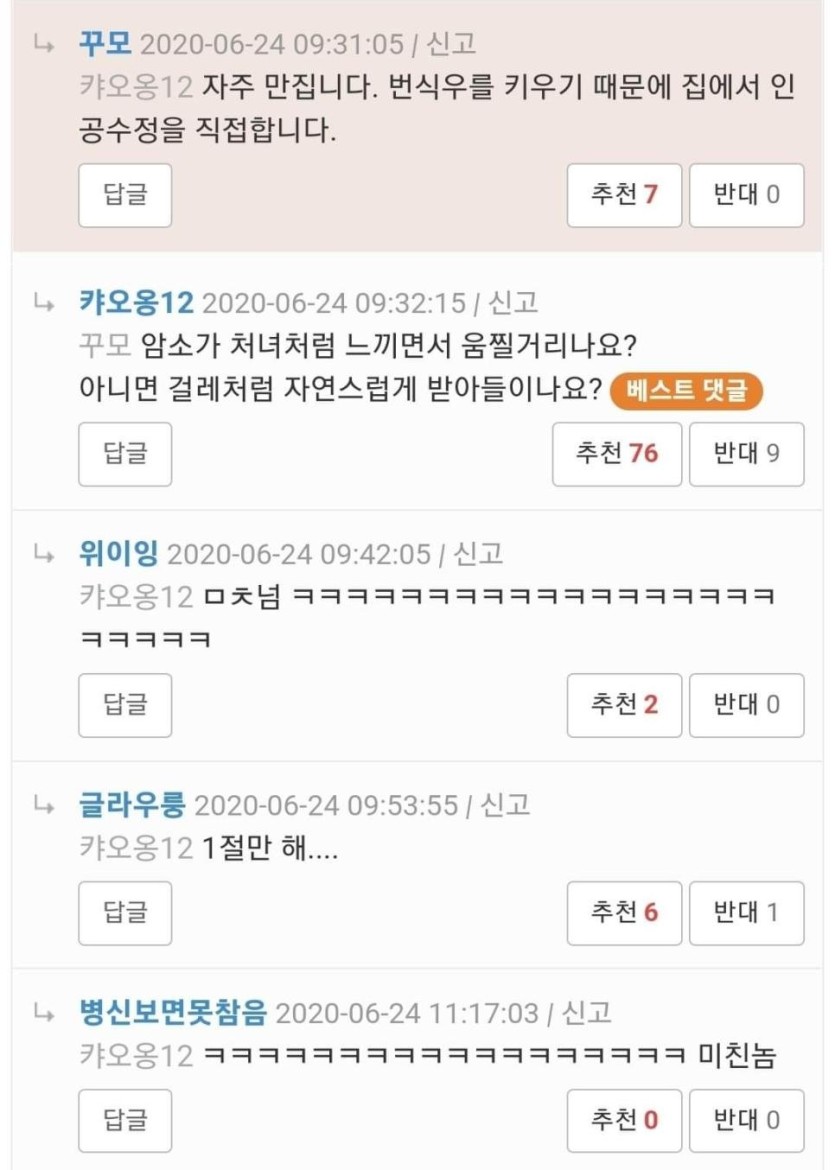The image size is (835, 1170).
Task: Tap 추천 76 on 캬오옹12's best comment
Action: point(617,454)
